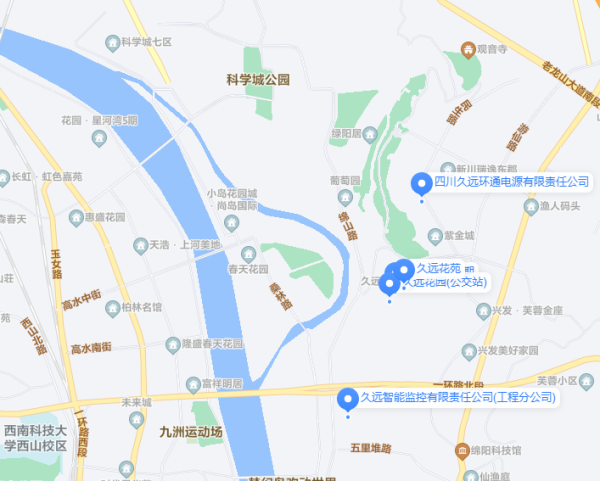The height and width of the screenshot is (481, 600).
Task: Open the 久远花园(公交站) pin
Action: pyautogui.click(x=389, y=285)
